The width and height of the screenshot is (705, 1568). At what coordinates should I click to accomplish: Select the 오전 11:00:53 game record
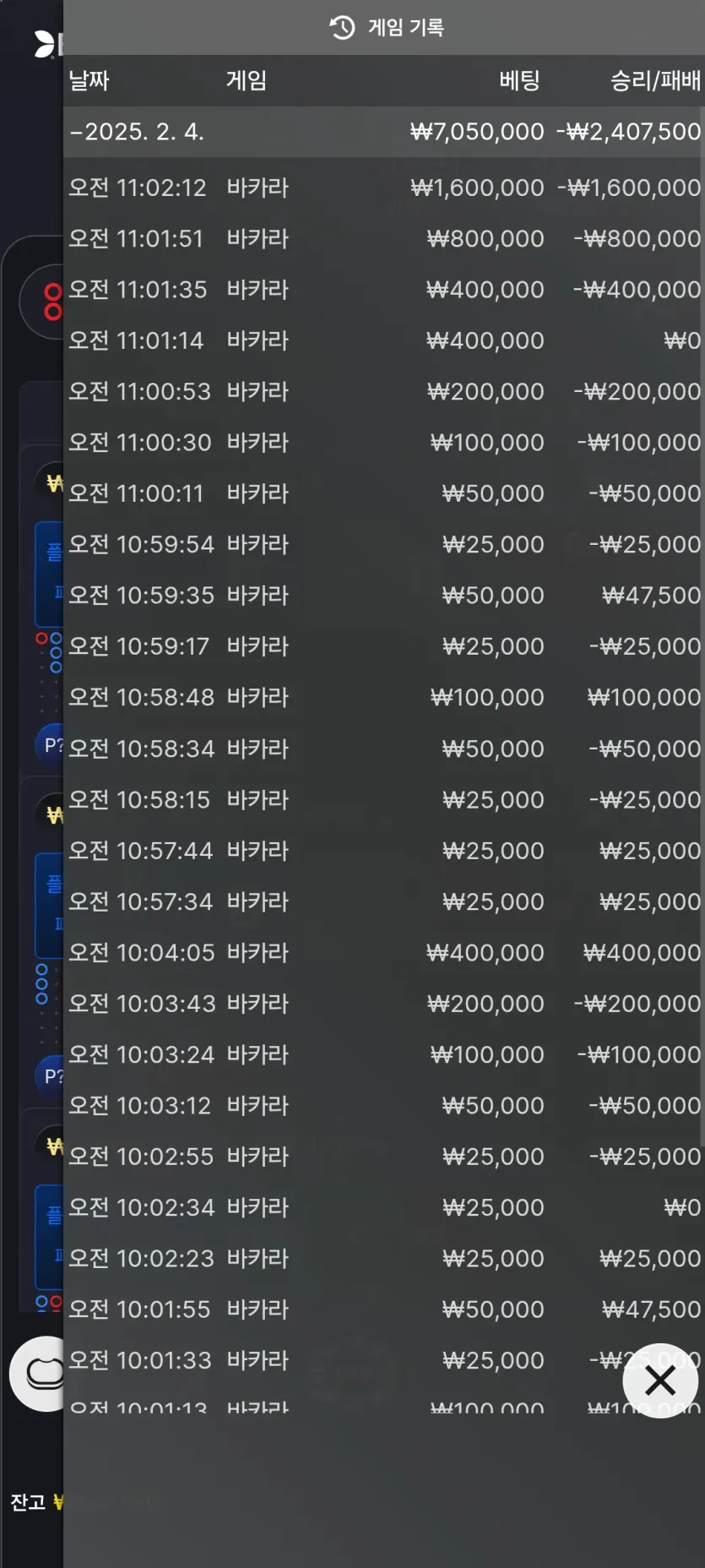384,391
